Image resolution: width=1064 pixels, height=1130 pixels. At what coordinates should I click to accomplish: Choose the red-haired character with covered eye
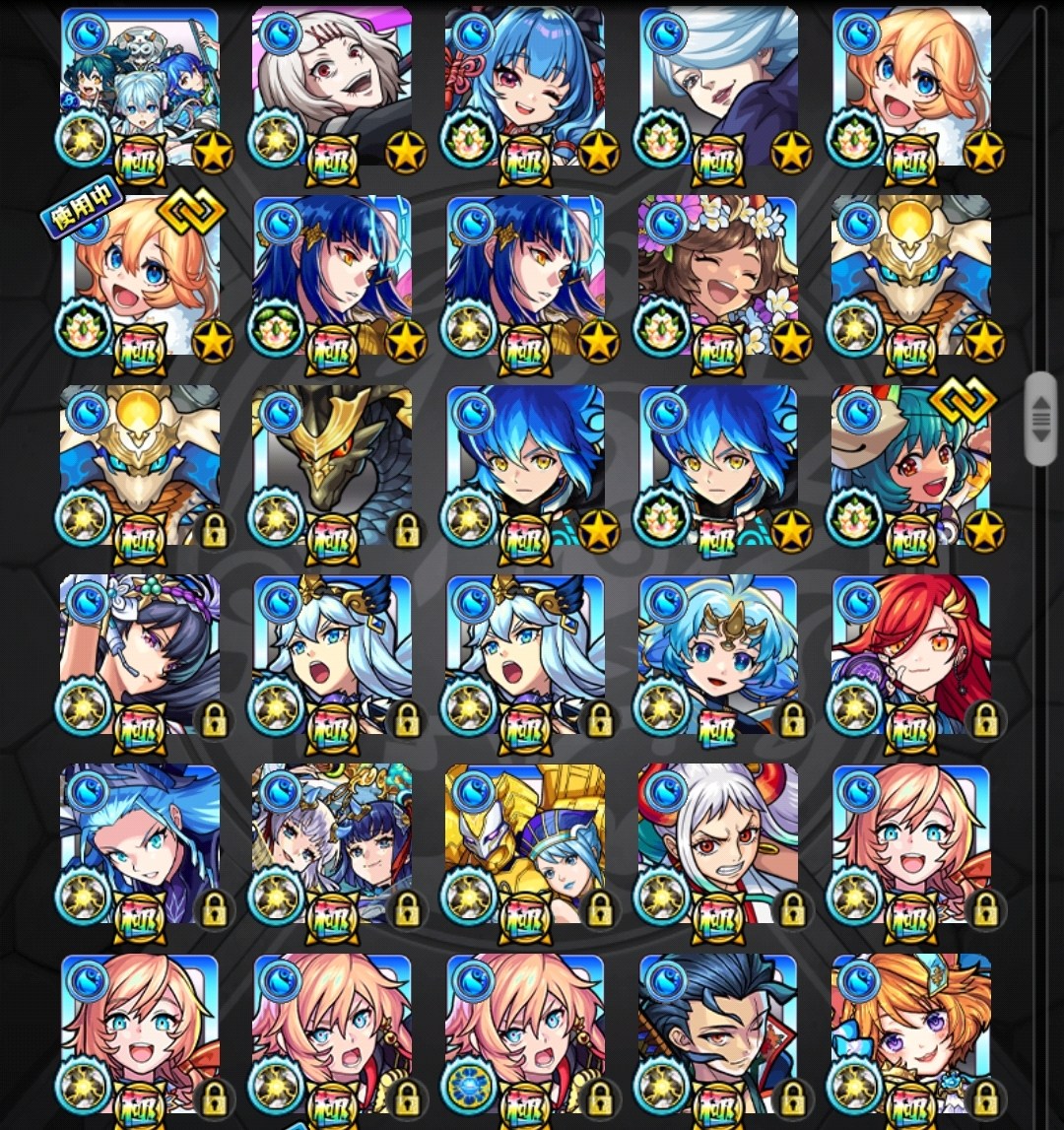pos(911,654)
